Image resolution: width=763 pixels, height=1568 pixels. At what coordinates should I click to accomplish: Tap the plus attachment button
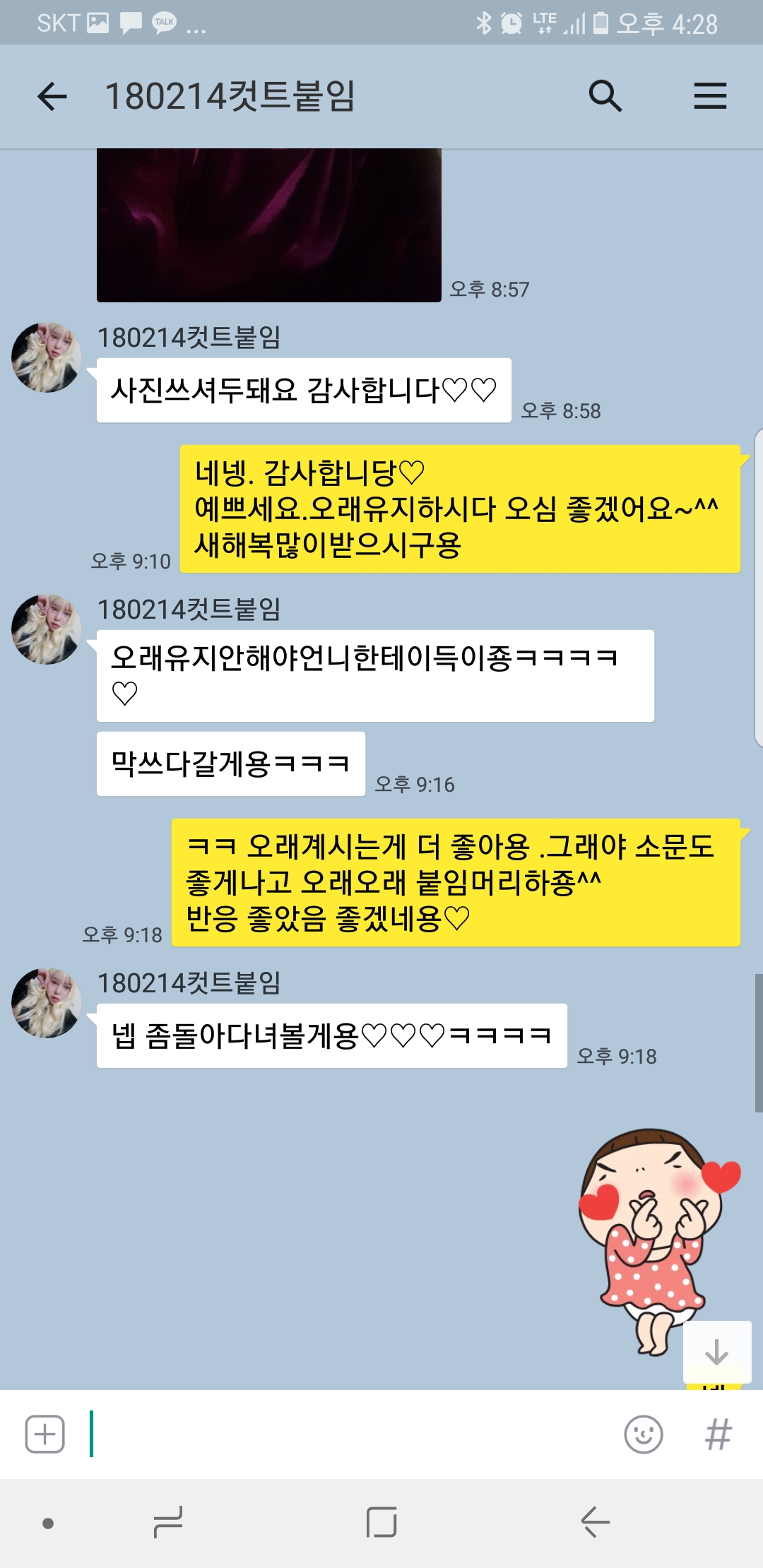click(x=45, y=1434)
